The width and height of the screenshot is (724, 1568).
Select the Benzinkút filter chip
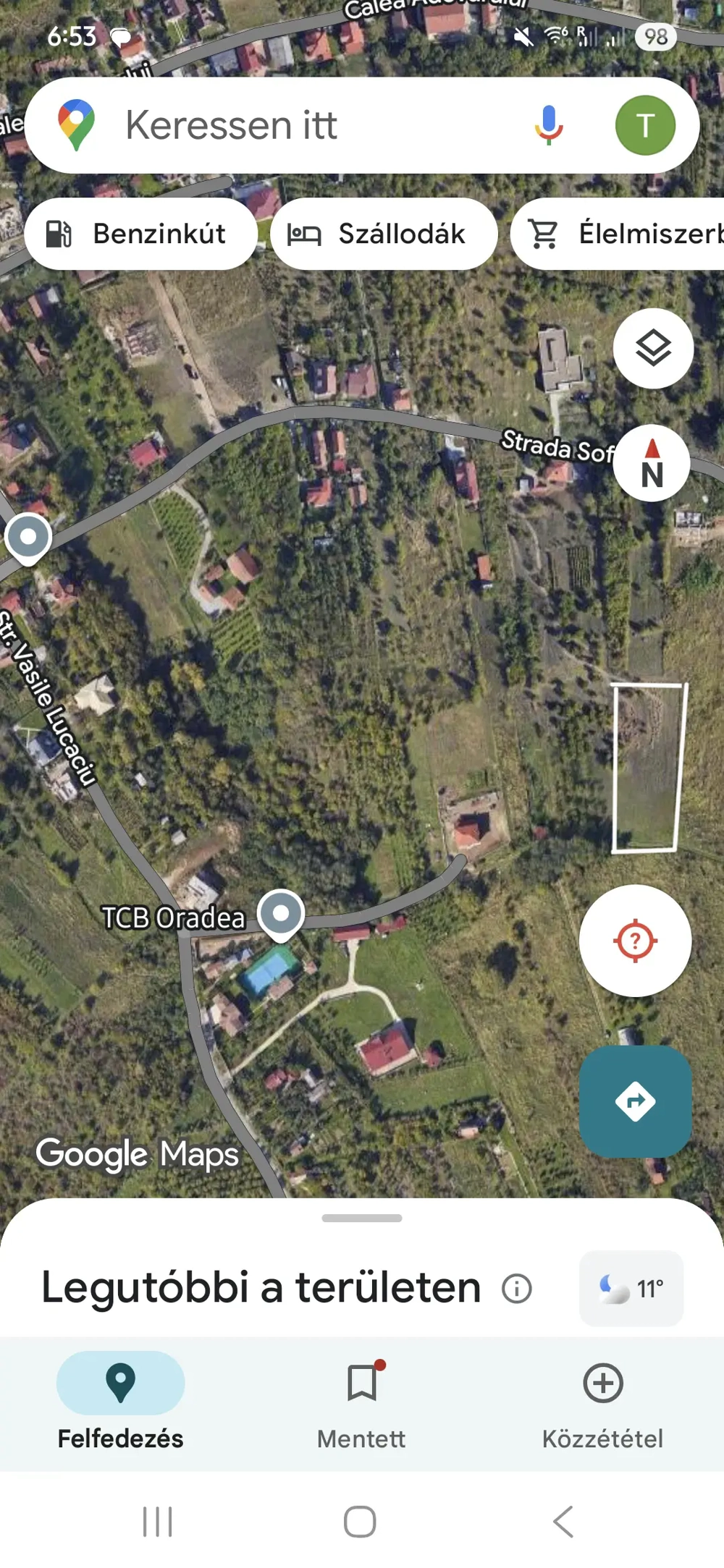click(140, 234)
